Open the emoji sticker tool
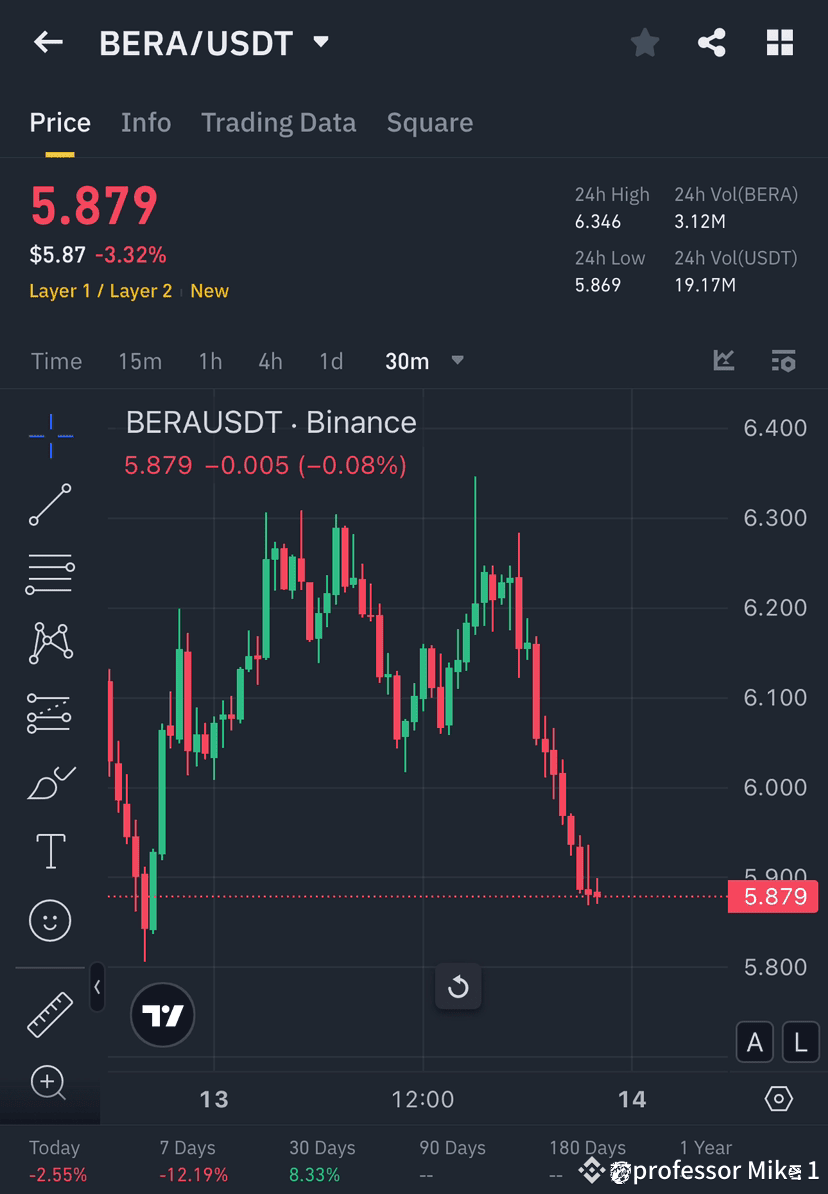 [x=50, y=920]
